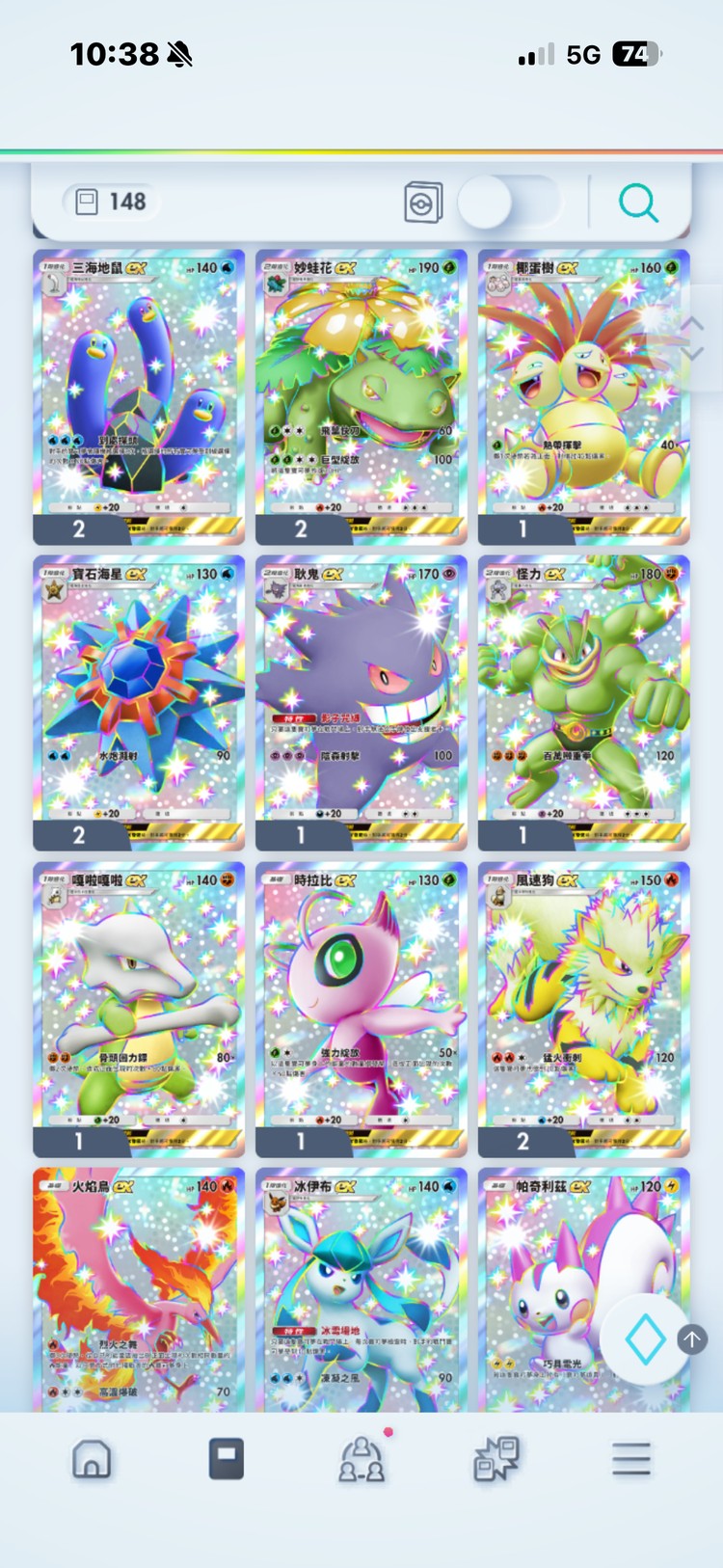Select the 嘎啦嘎啦 ex card
This screenshot has height=1568, width=723.
pyautogui.click(x=138, y=1008)
